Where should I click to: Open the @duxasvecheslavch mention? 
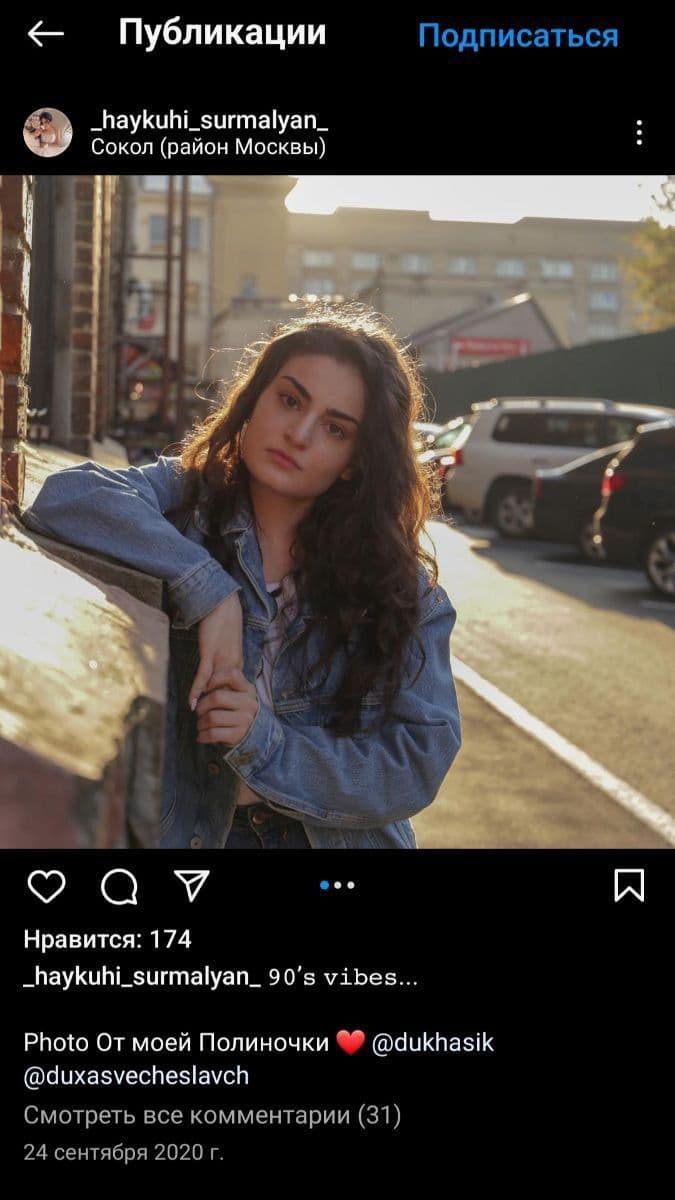pos(136,1076)
